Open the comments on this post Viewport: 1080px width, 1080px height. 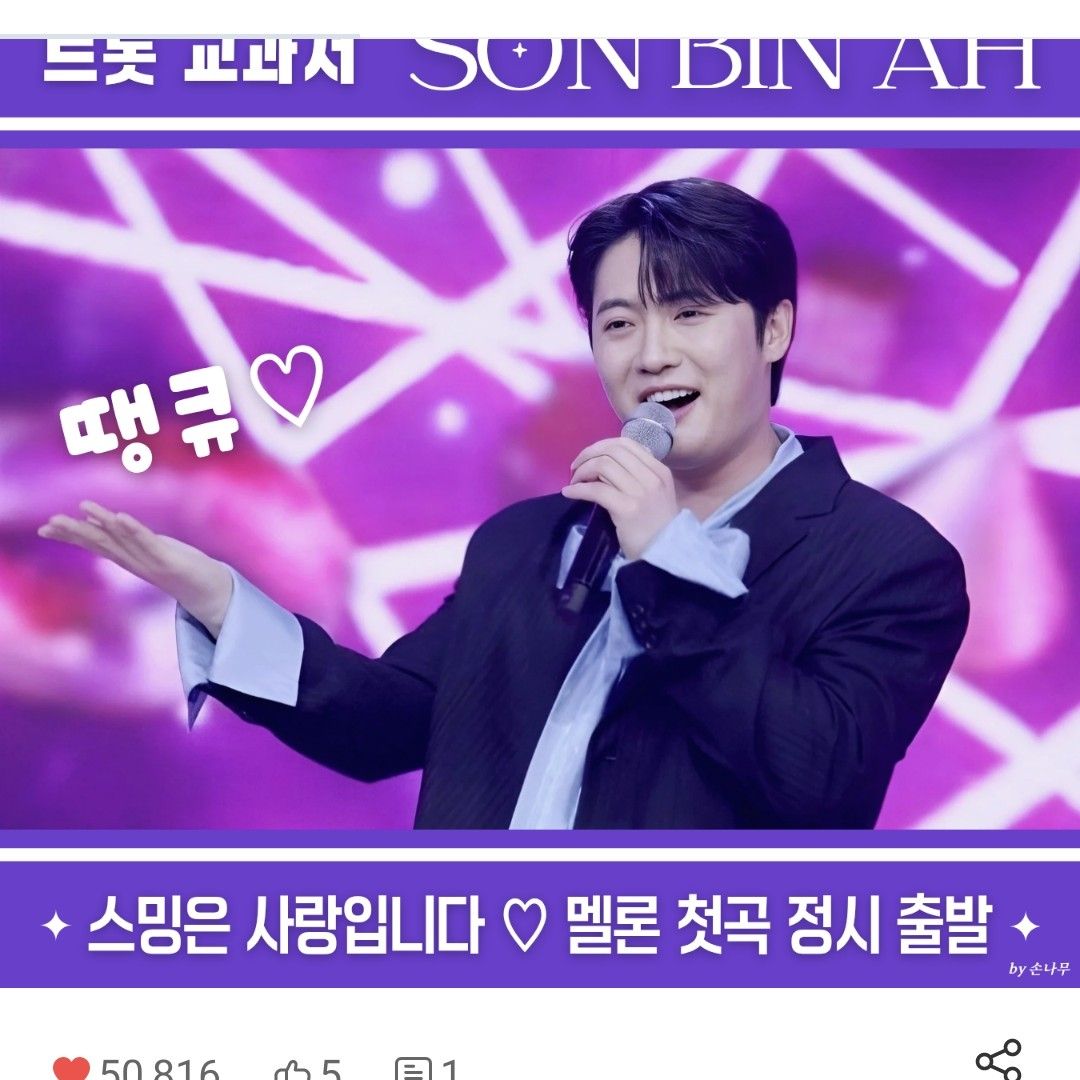coord(413,1070)
